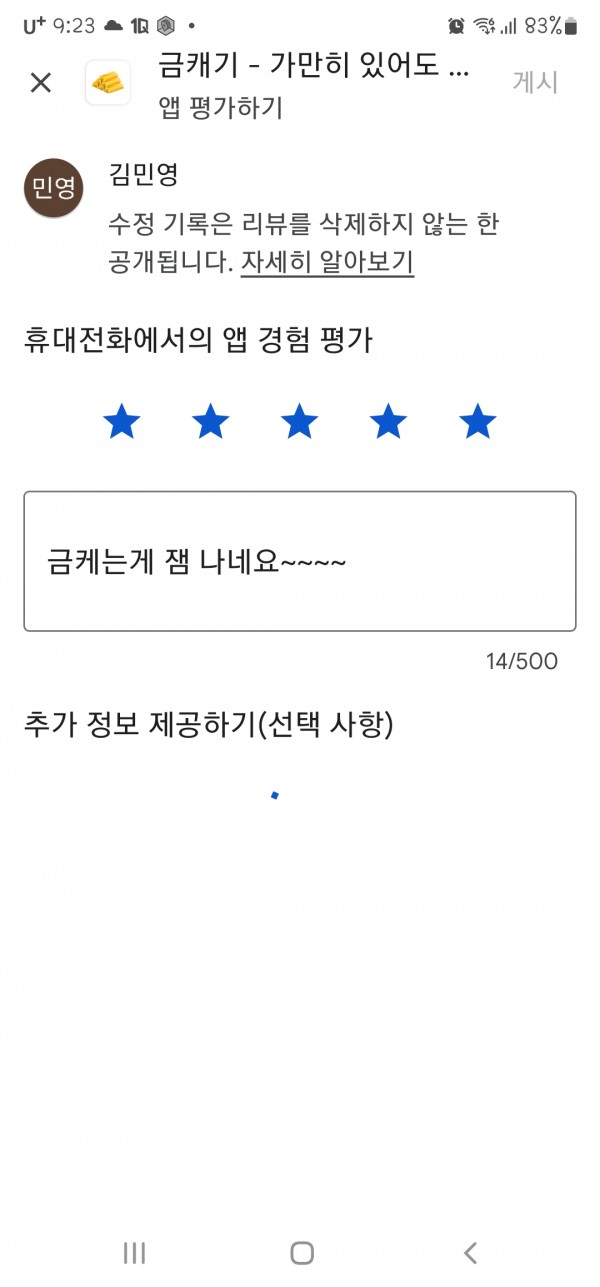The width and height of the screenshot is (600, 1287).
Task: Select the third star rating
Action: tap(300, 422)
